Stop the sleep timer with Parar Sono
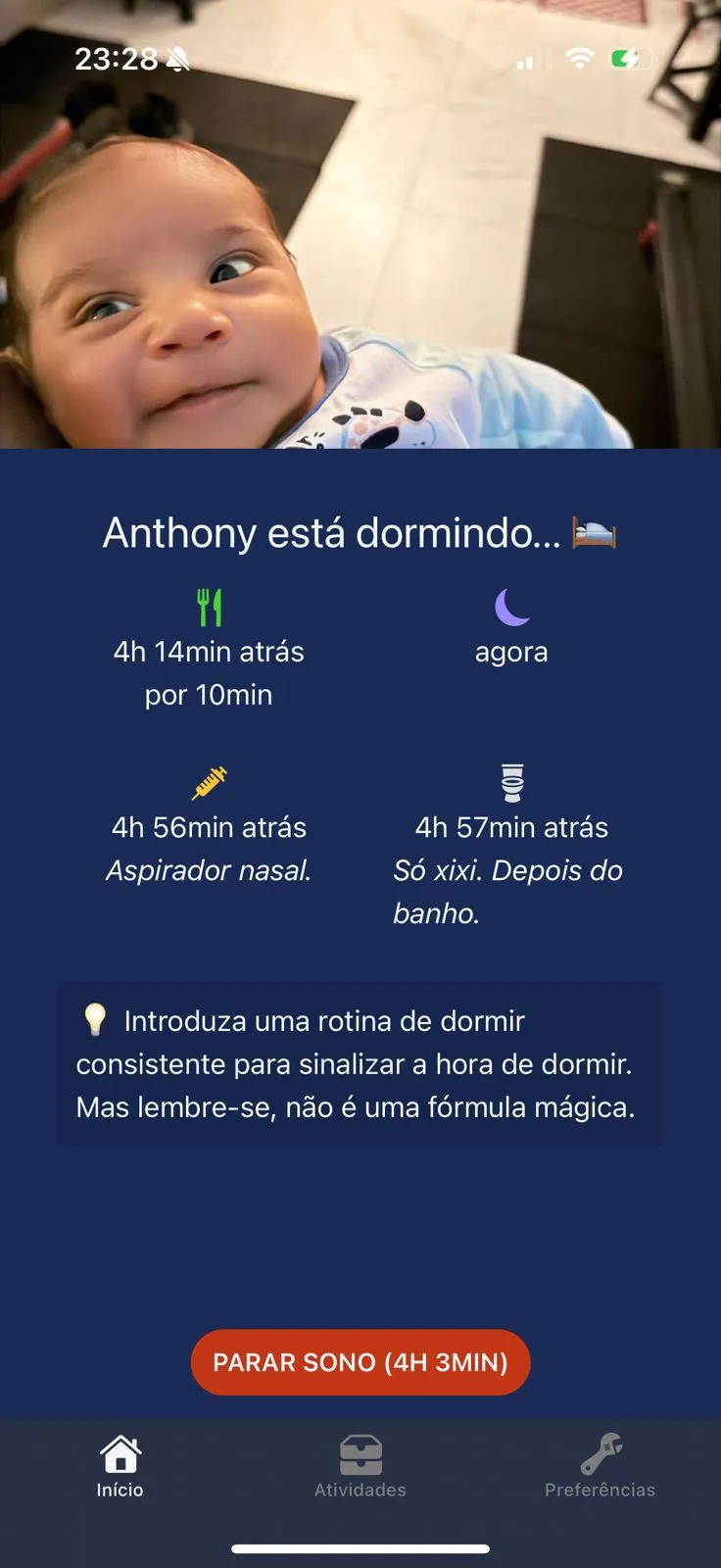The image size is (721, 1568). coord(360,1362)
